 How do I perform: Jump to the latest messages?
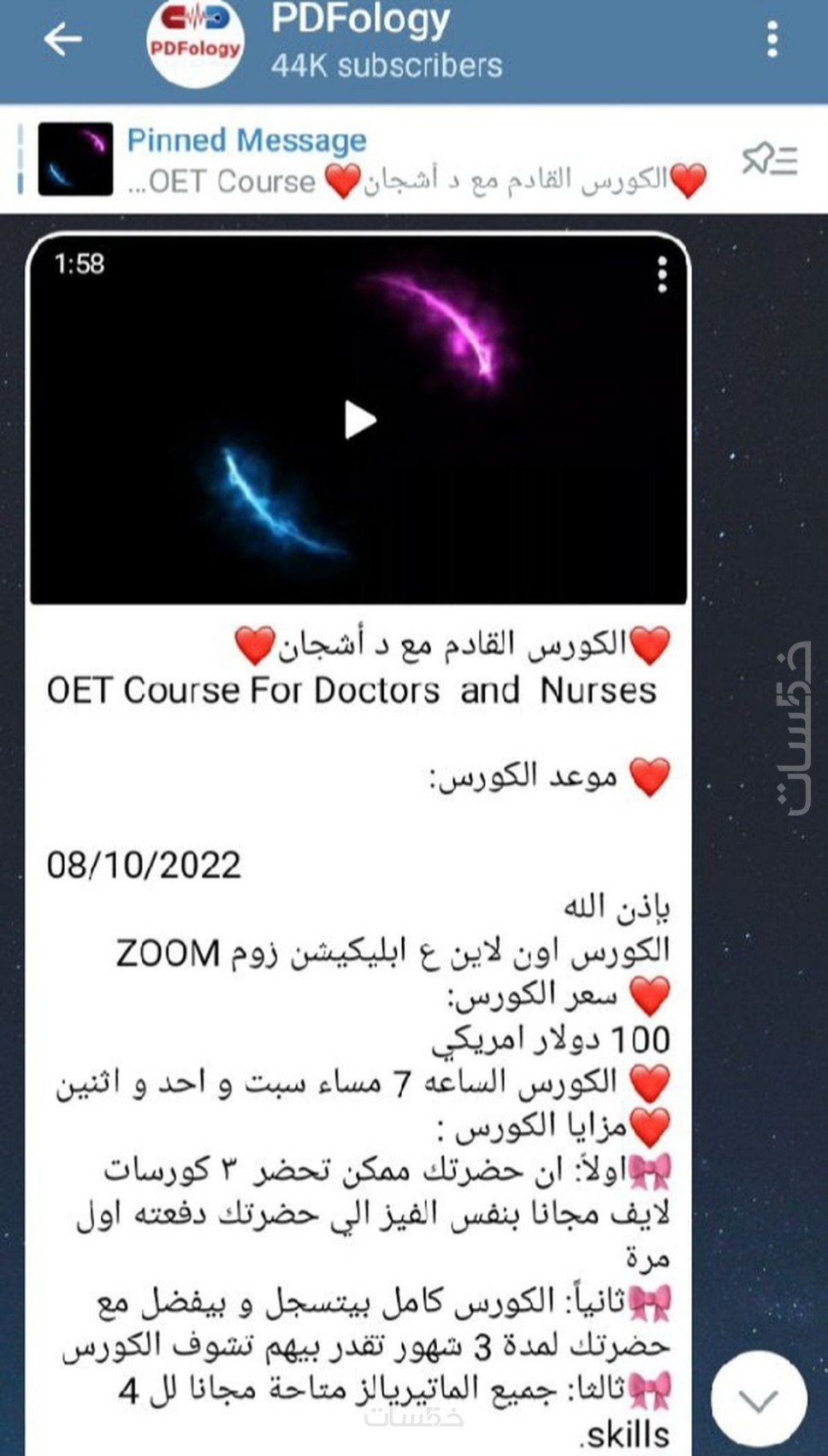click(758, 1400)
